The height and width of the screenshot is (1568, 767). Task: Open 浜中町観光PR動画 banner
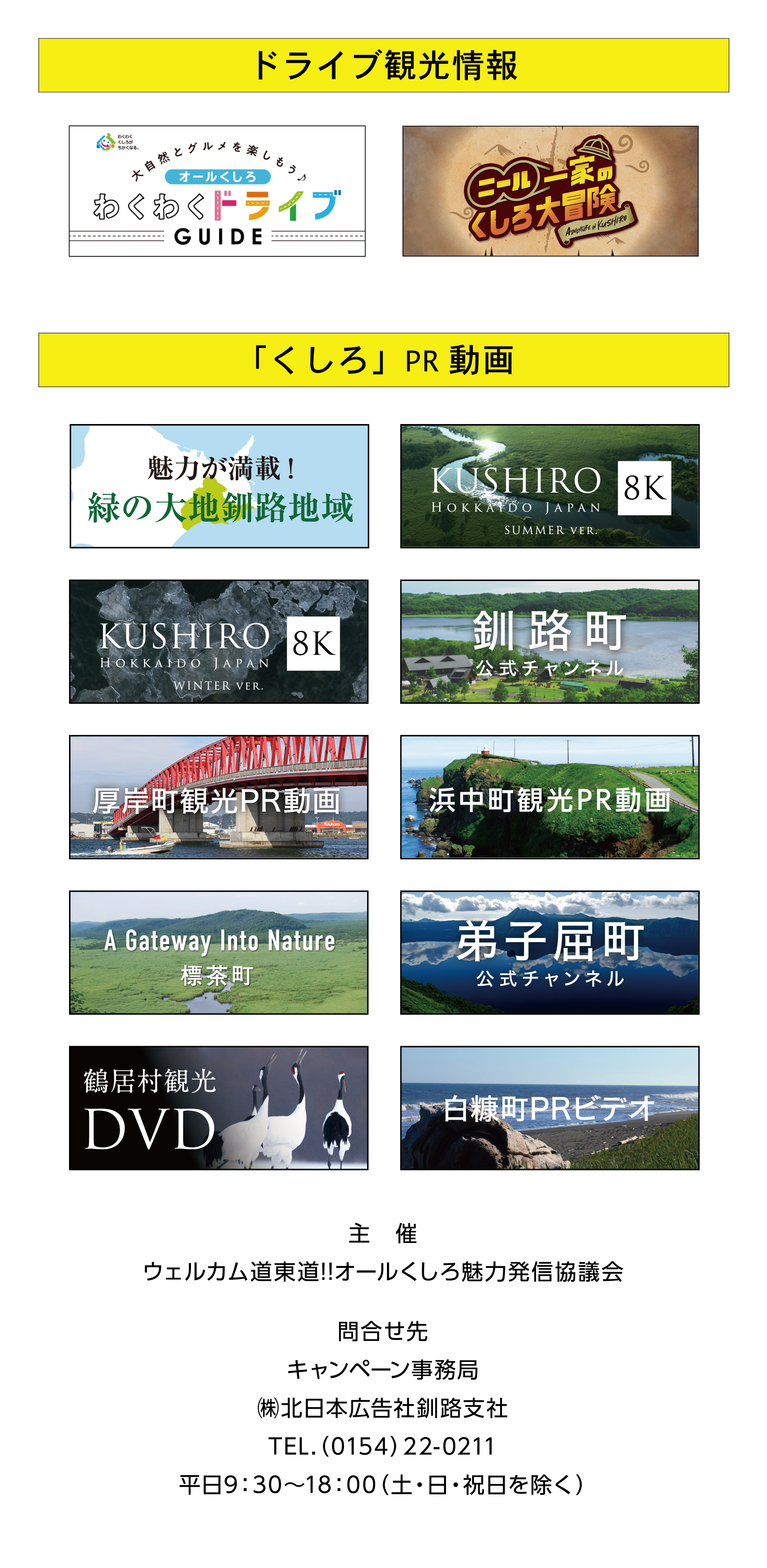(x=549, y=797)
